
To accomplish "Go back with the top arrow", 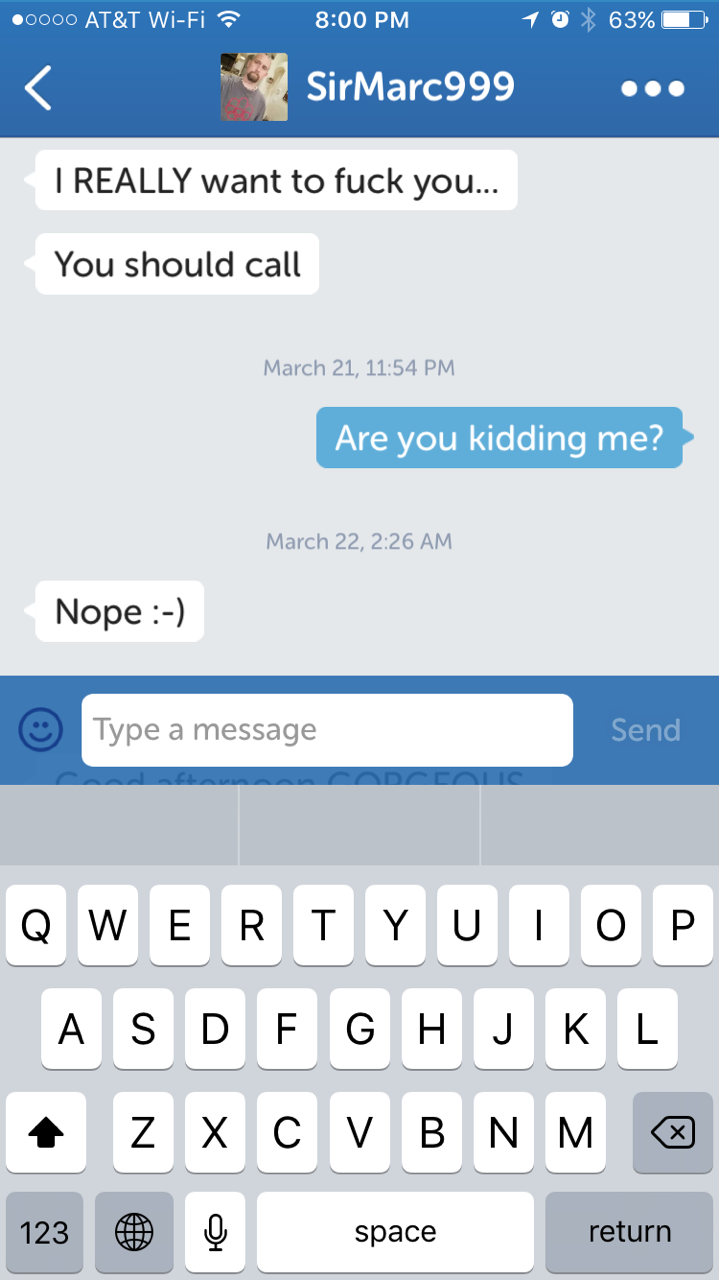I will [38, 88].
